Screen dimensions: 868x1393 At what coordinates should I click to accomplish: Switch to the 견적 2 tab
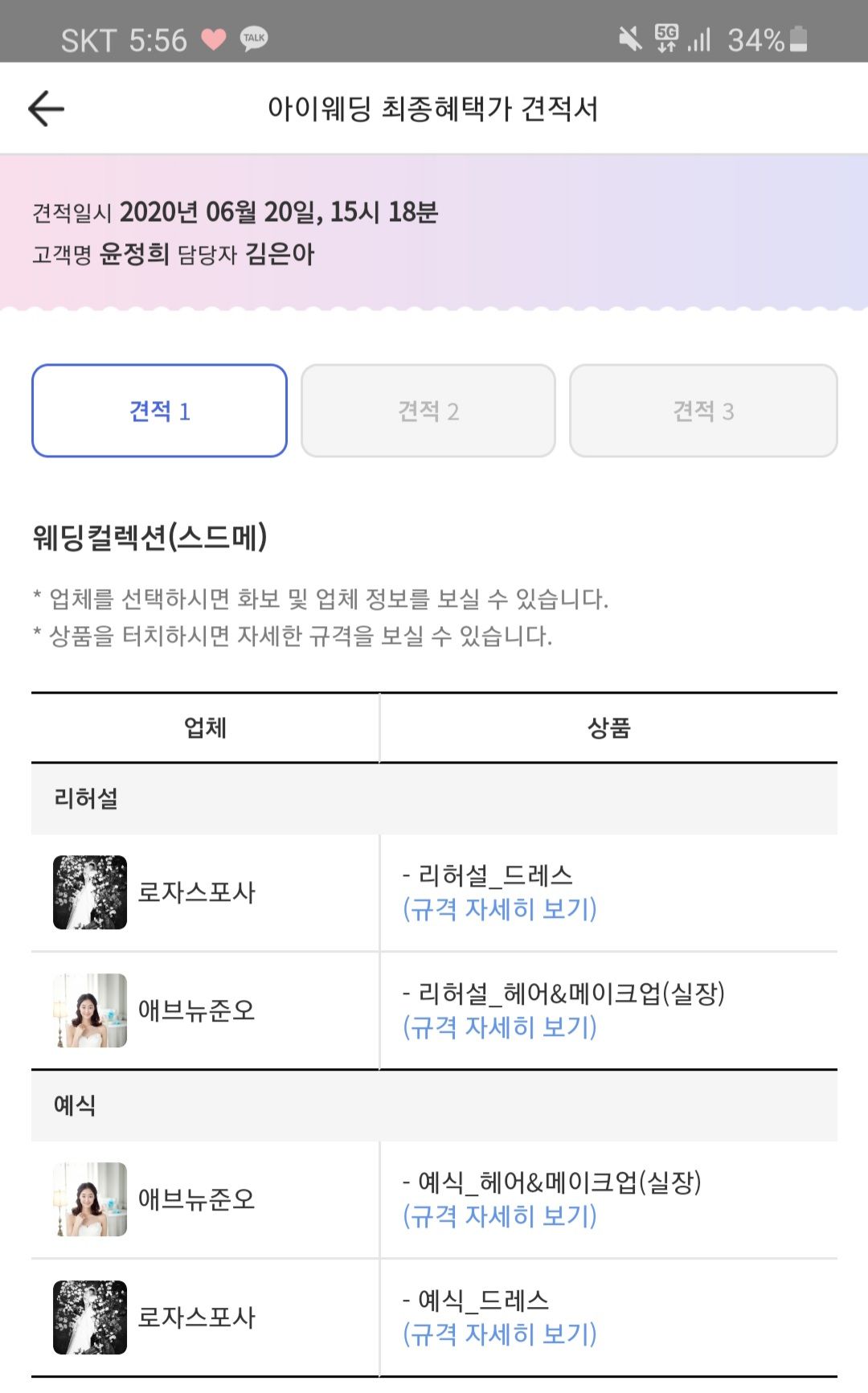click(x=428, y=411)
